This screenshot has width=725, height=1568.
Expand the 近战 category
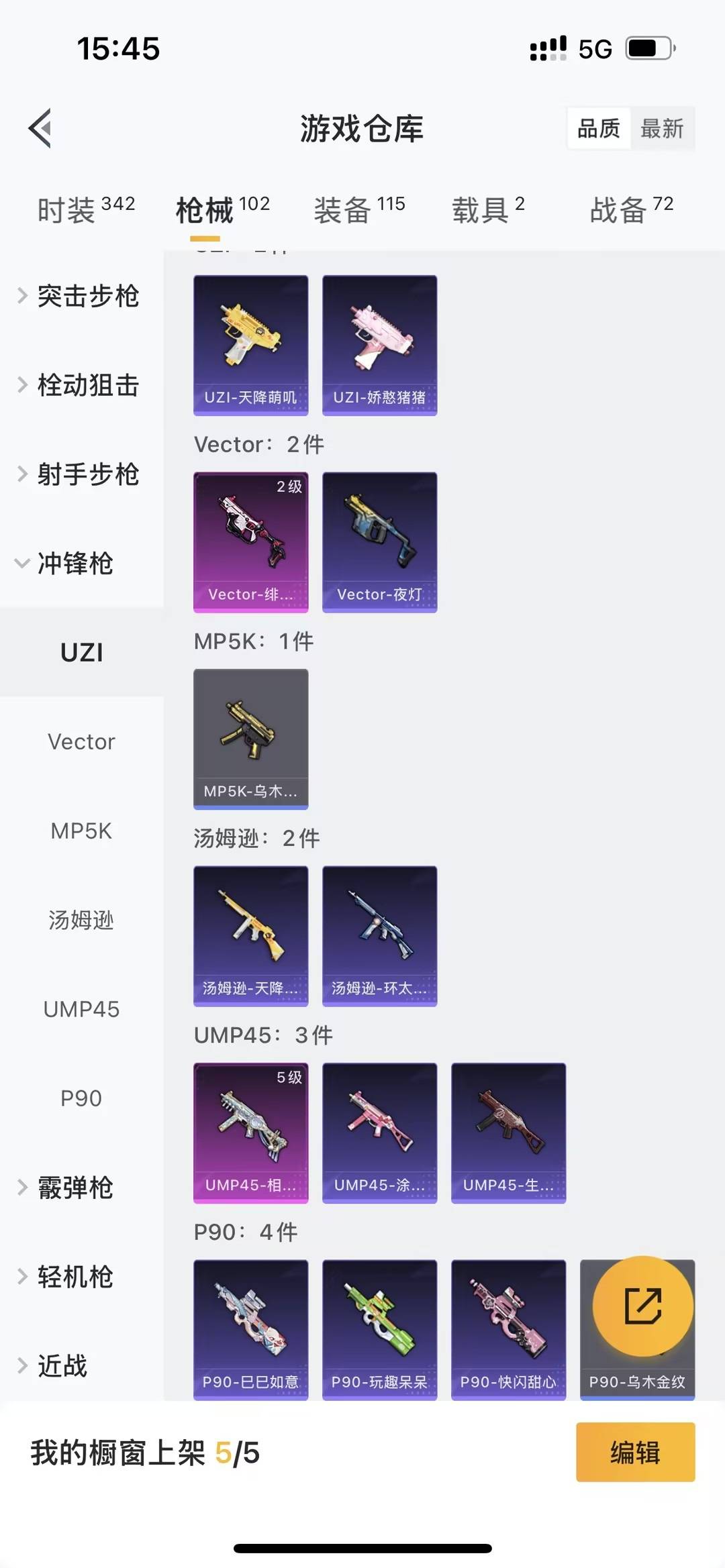click(64, 1365)
